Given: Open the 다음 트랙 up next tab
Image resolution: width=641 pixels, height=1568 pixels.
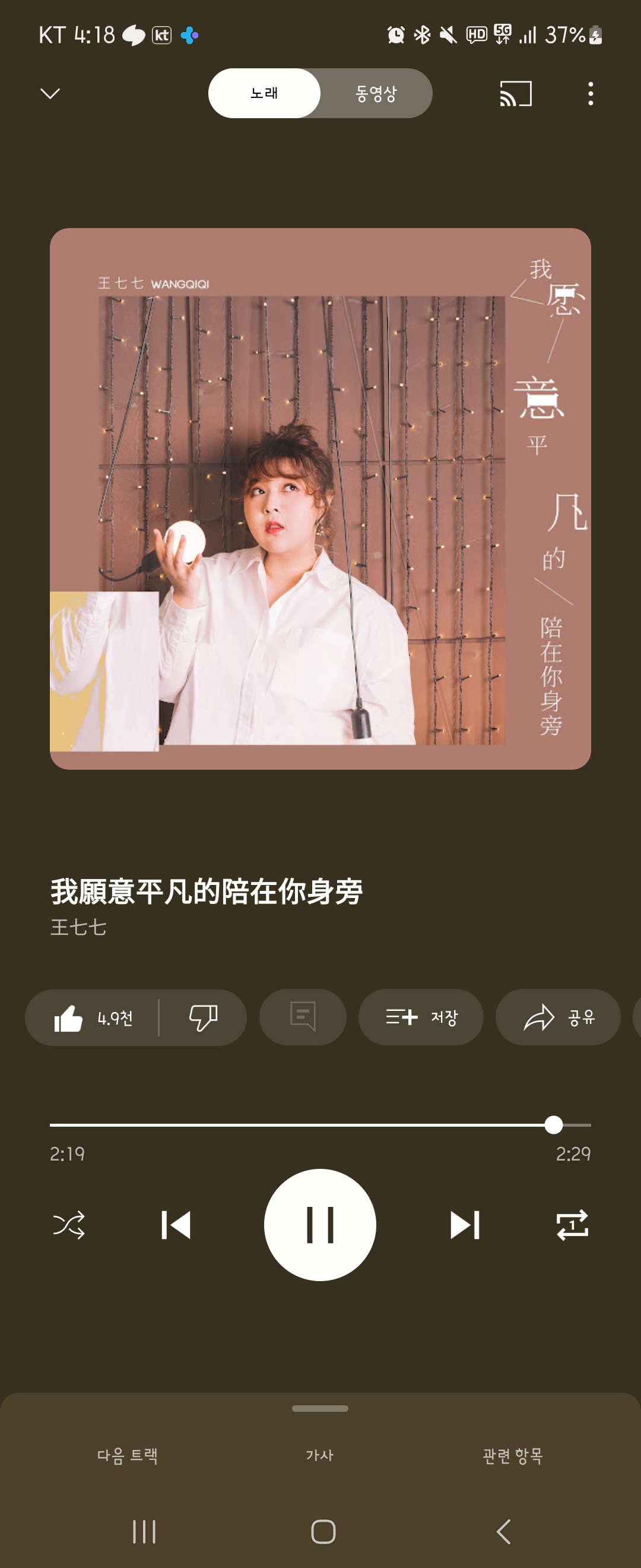Looking at the screenshot, I should 128,1455.
